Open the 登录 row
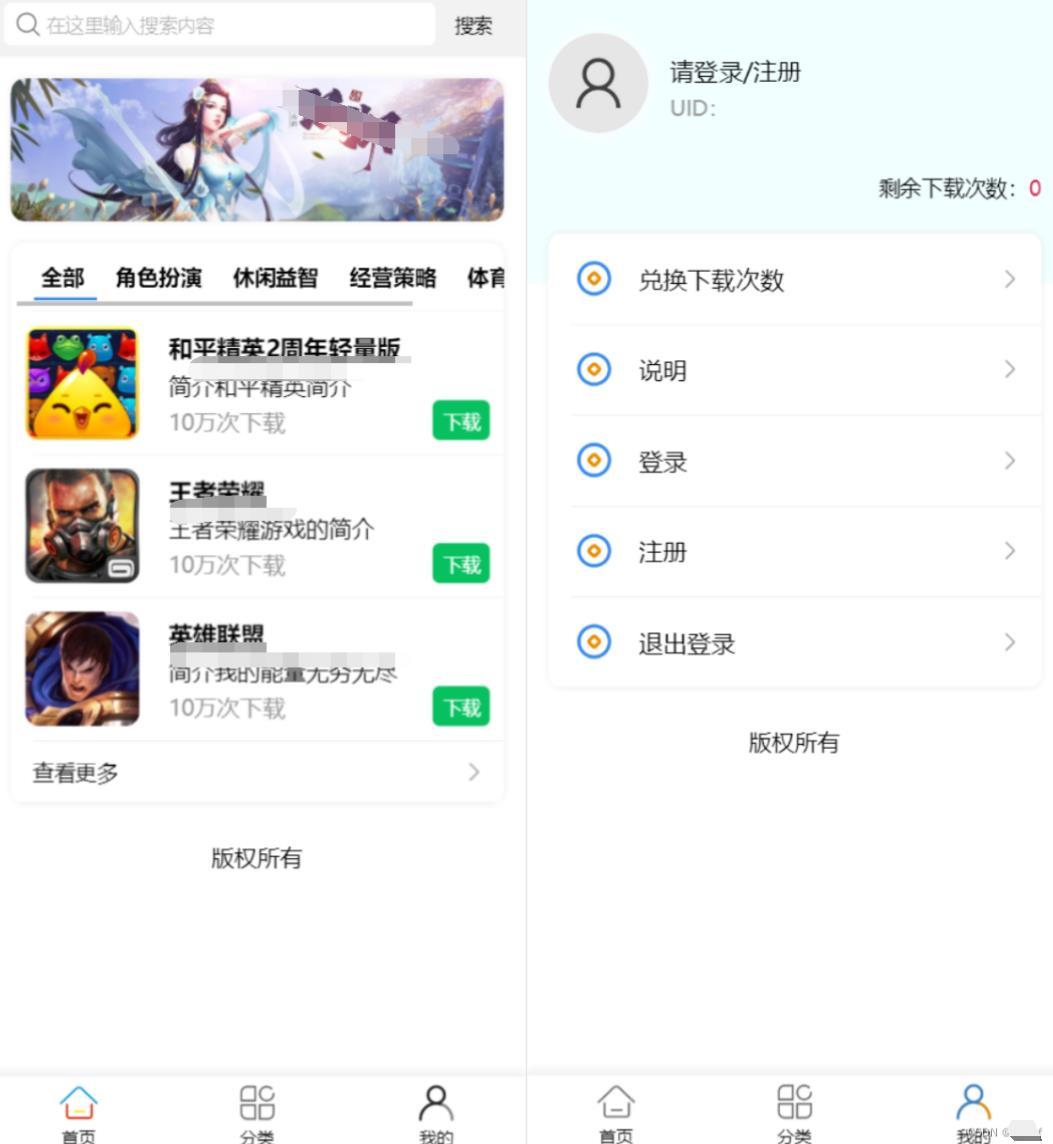1053x1144 pixels. [x=795, y=462]
